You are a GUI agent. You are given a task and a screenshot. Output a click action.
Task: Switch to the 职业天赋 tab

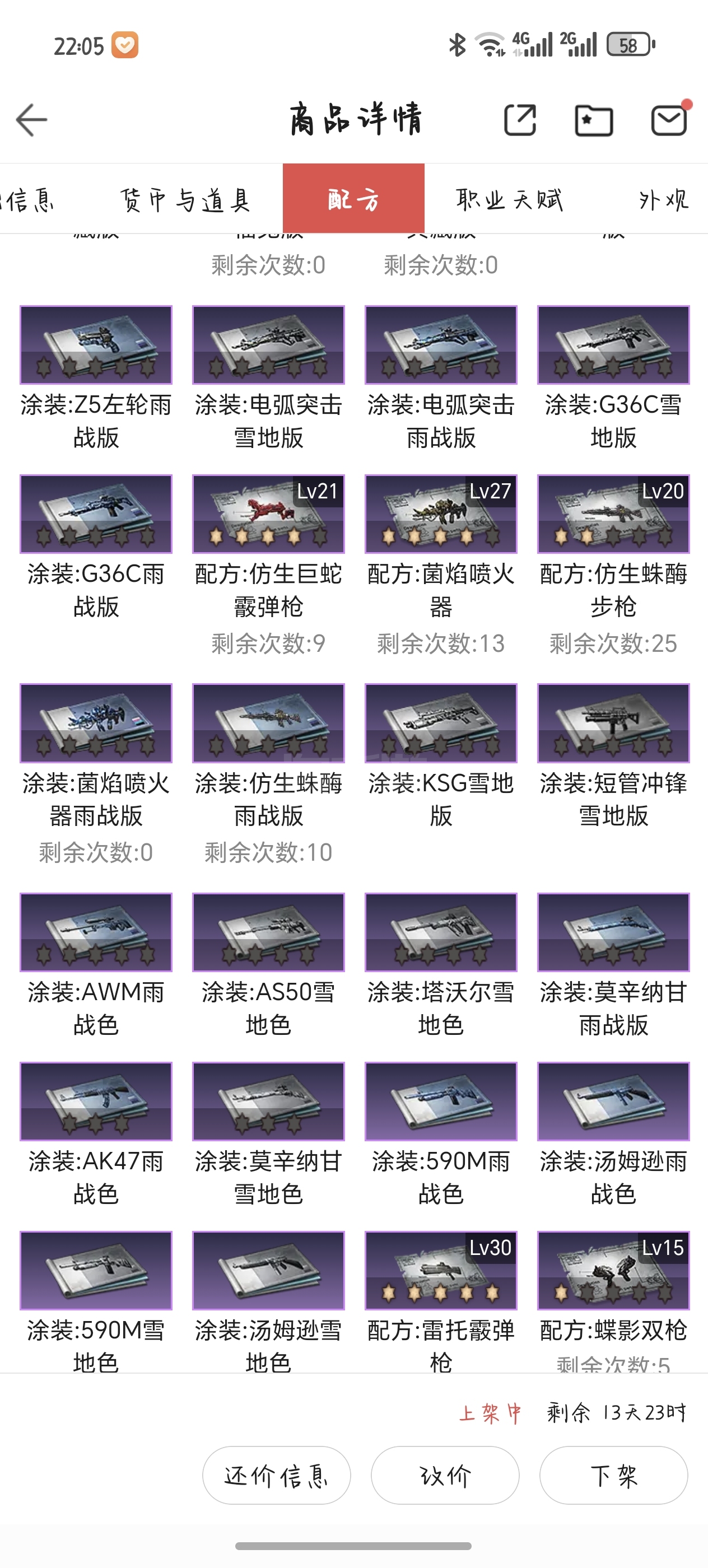coord(509,200)
